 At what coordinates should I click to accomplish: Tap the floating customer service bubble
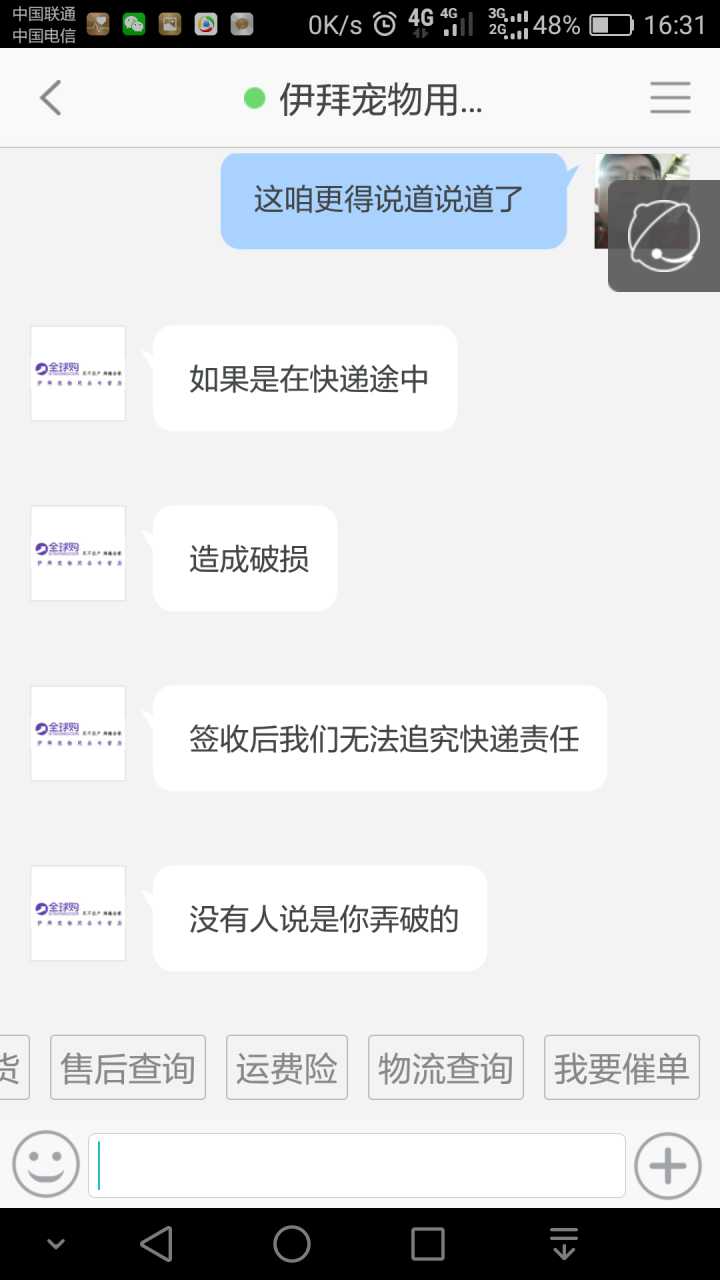662,237
